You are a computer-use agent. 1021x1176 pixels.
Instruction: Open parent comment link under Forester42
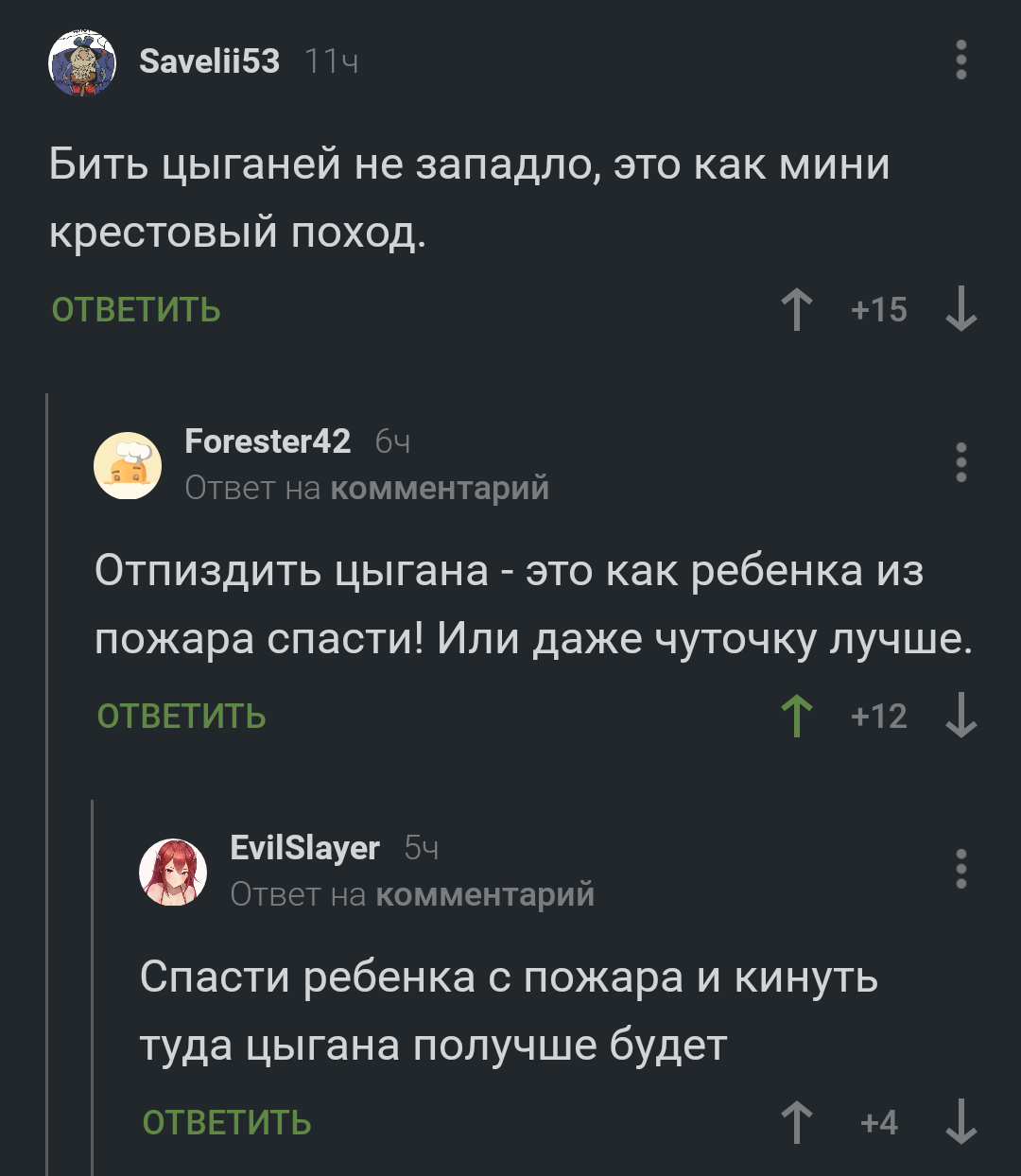pos(440,488)
